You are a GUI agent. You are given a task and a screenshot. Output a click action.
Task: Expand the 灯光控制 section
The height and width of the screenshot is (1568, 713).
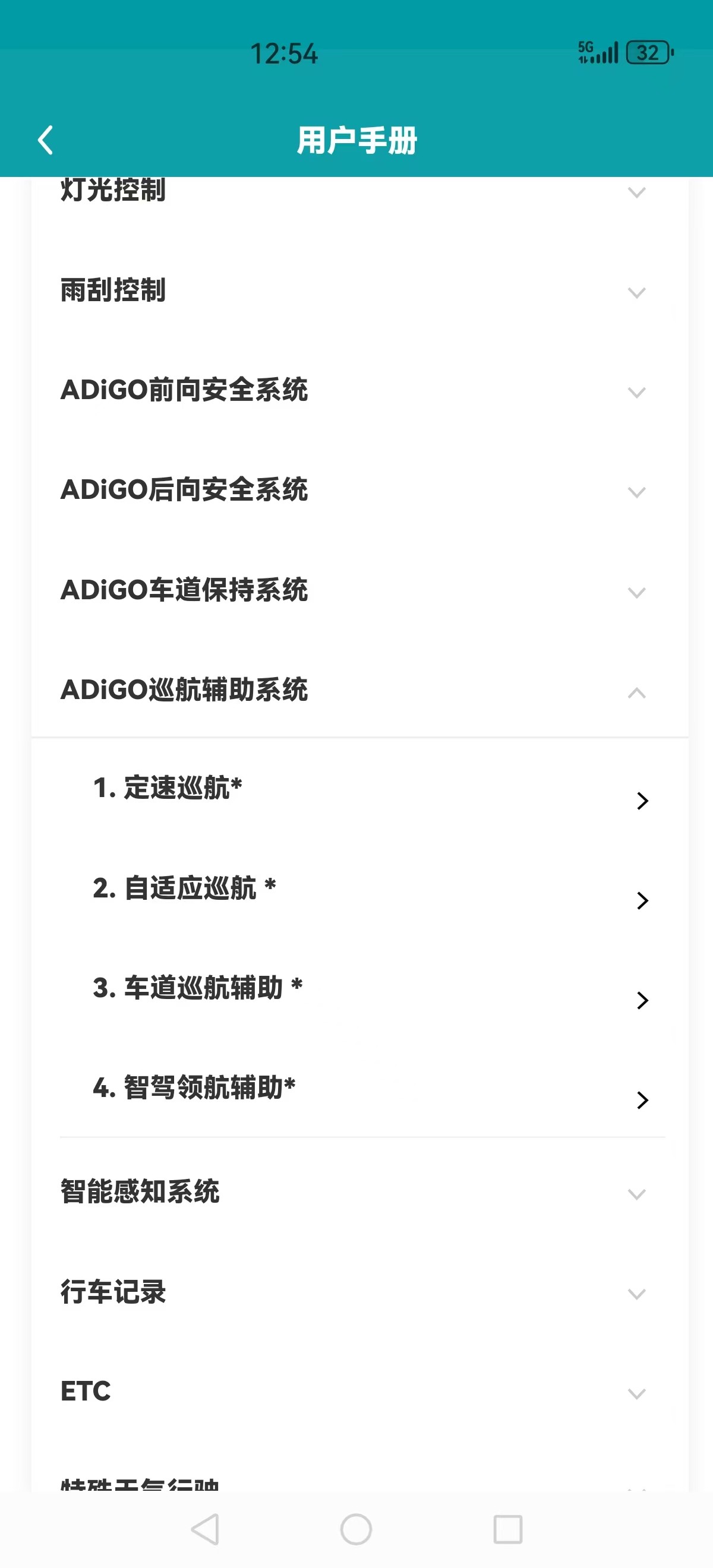coord(360,192)
